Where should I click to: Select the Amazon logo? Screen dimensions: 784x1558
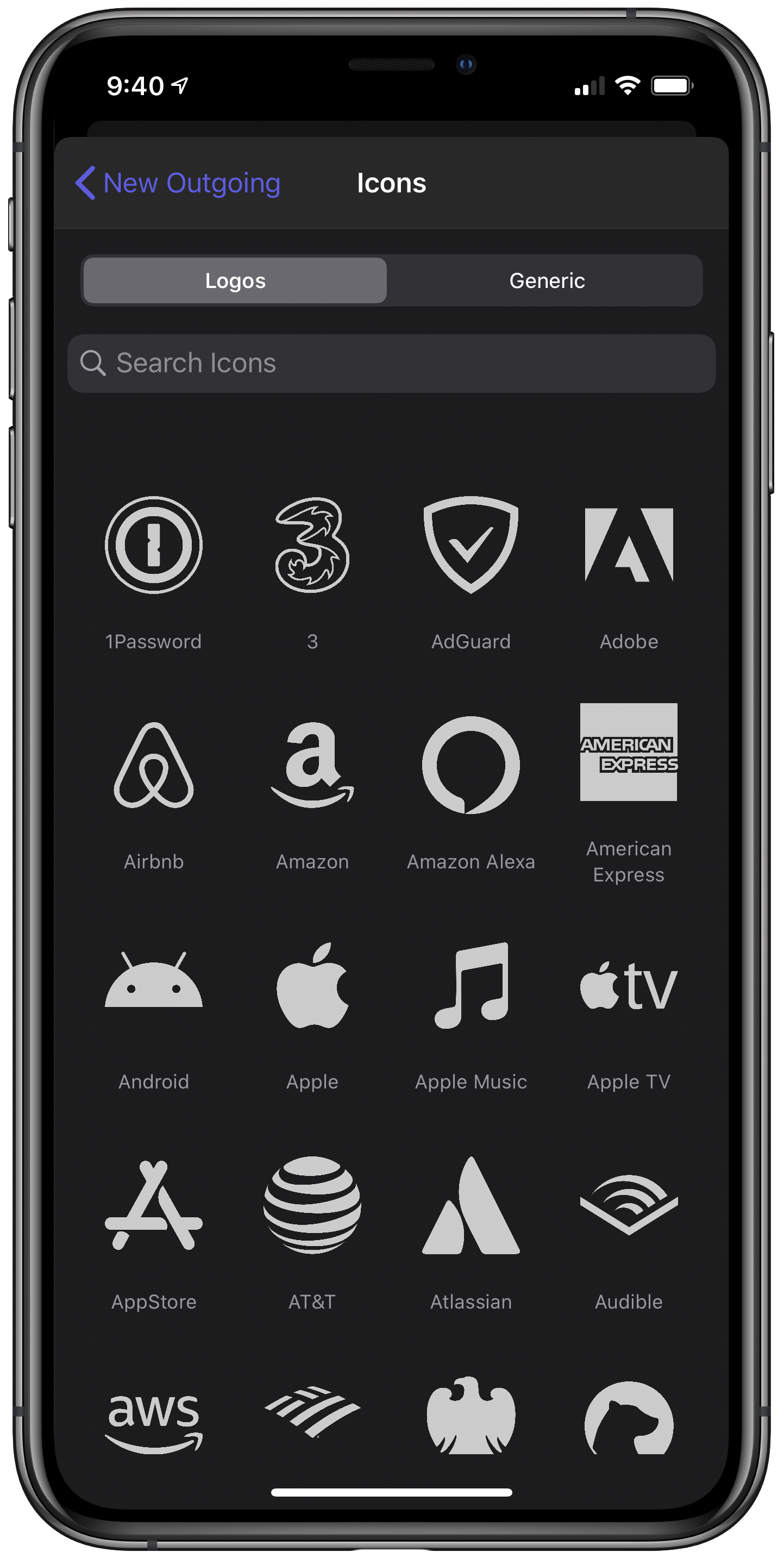coord(312,765)
